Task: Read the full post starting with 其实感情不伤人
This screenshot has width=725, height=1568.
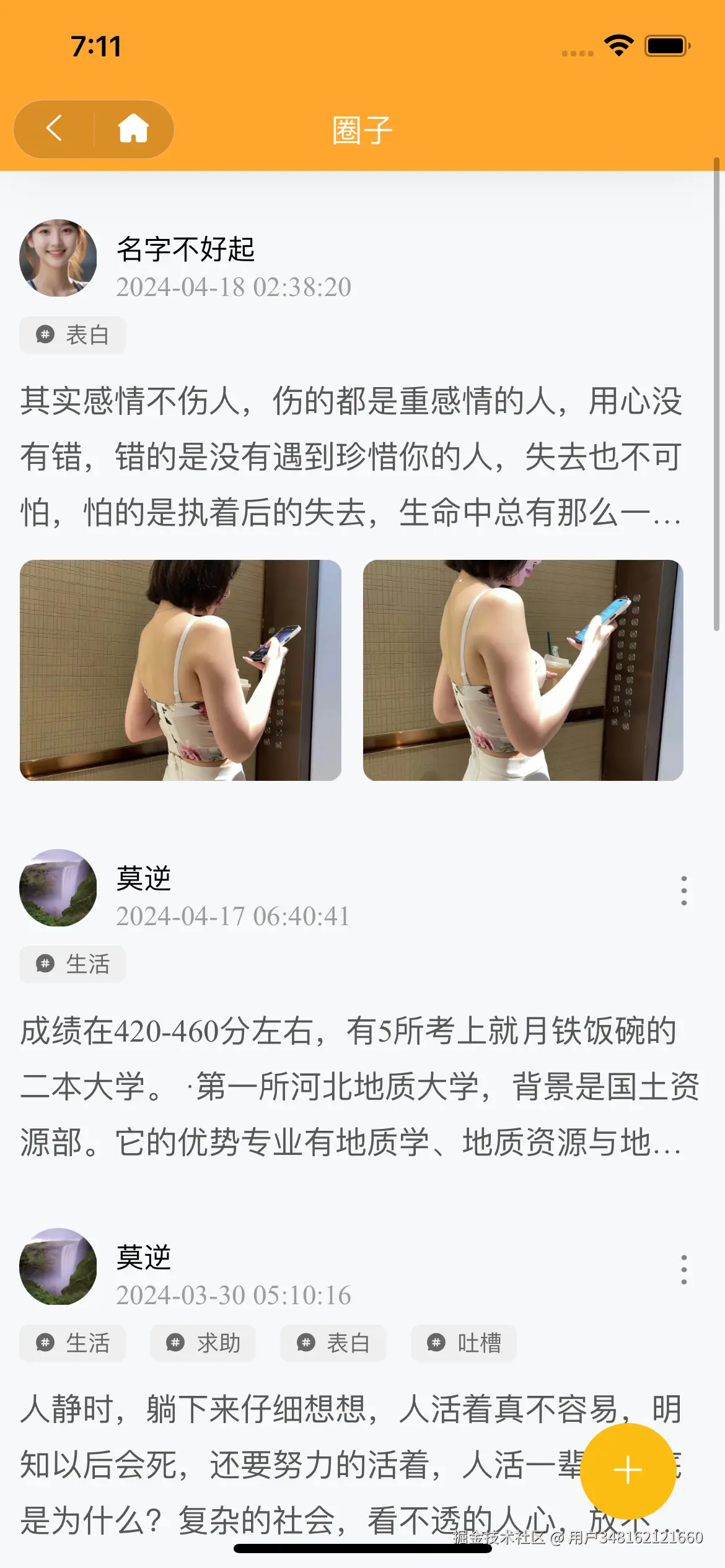Action: 351,457
